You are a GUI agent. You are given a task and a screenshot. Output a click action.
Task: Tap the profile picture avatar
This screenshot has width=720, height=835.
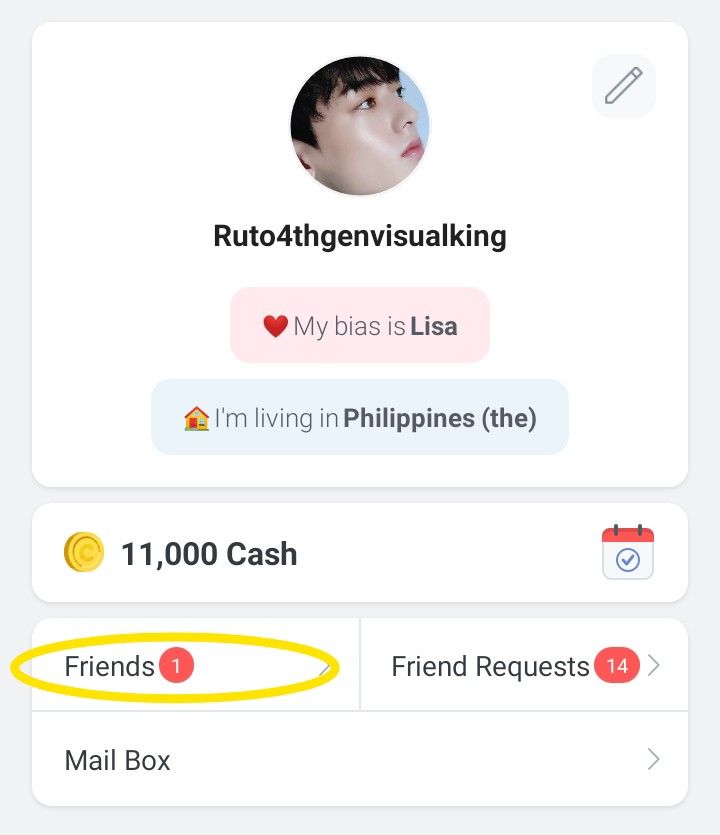pos(360,126)
